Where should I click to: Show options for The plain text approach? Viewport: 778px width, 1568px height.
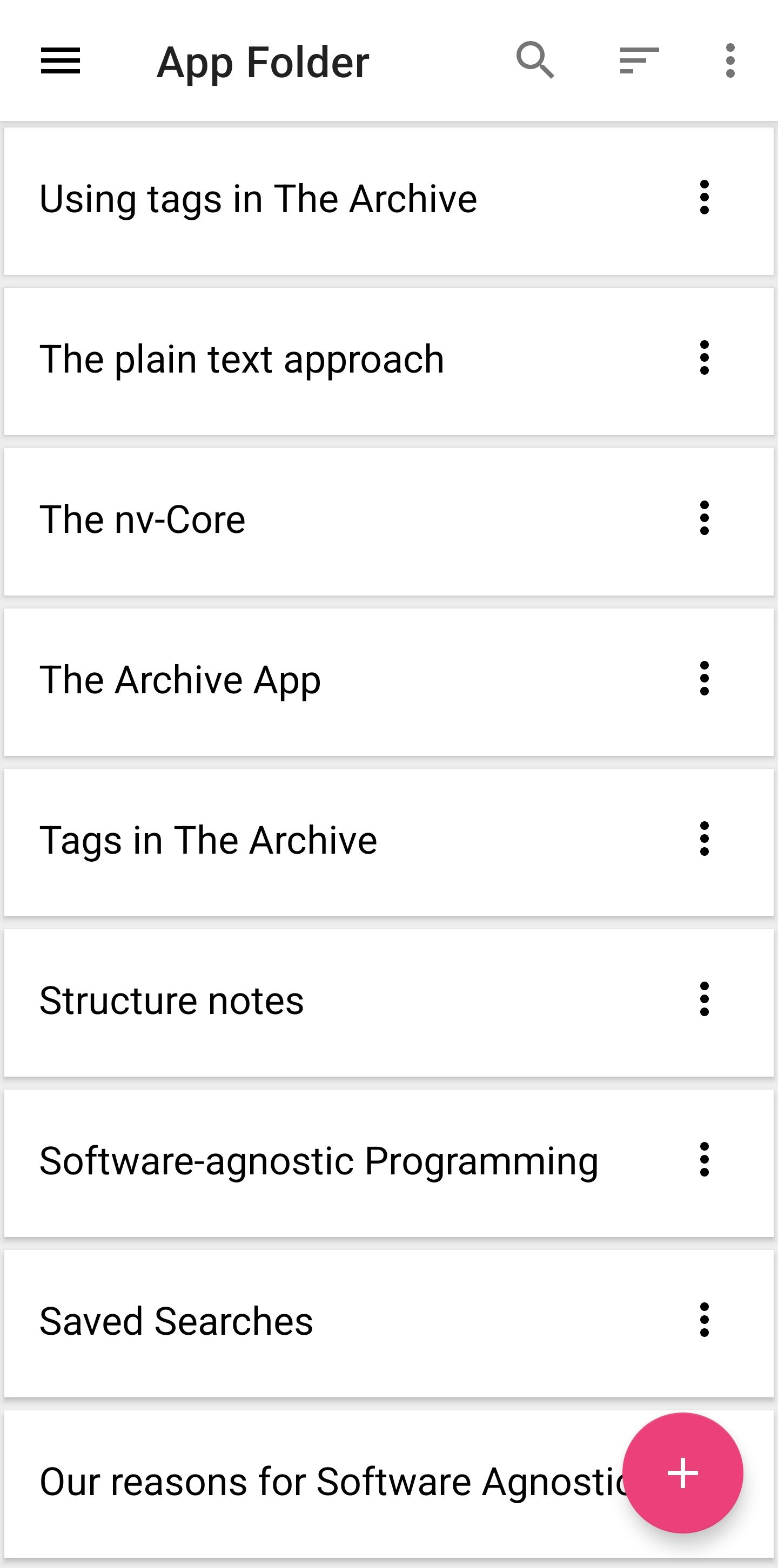coord(705,358)
